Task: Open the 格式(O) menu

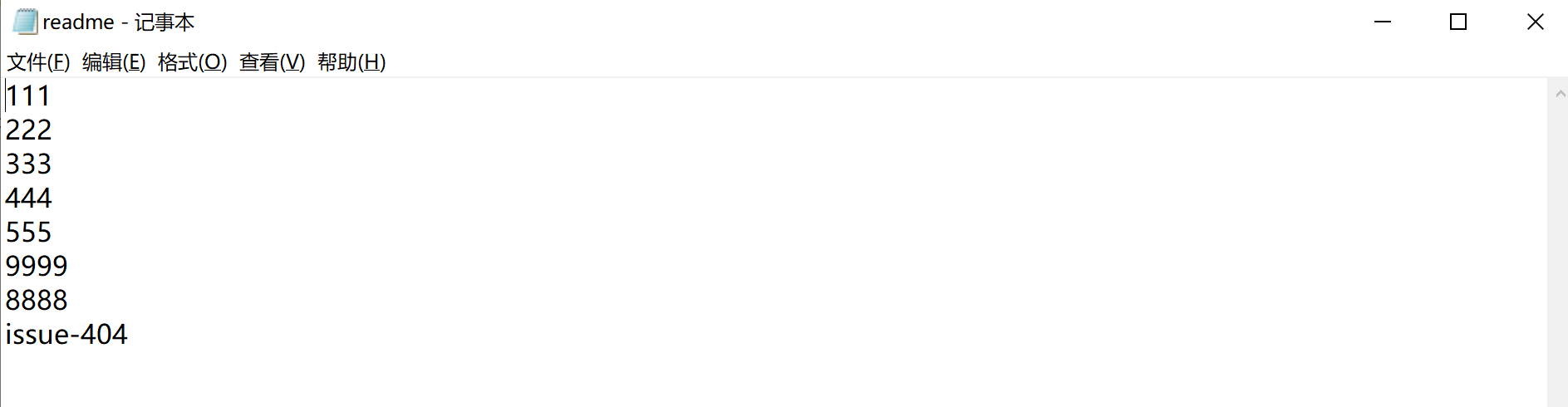Action: (192, 62)
